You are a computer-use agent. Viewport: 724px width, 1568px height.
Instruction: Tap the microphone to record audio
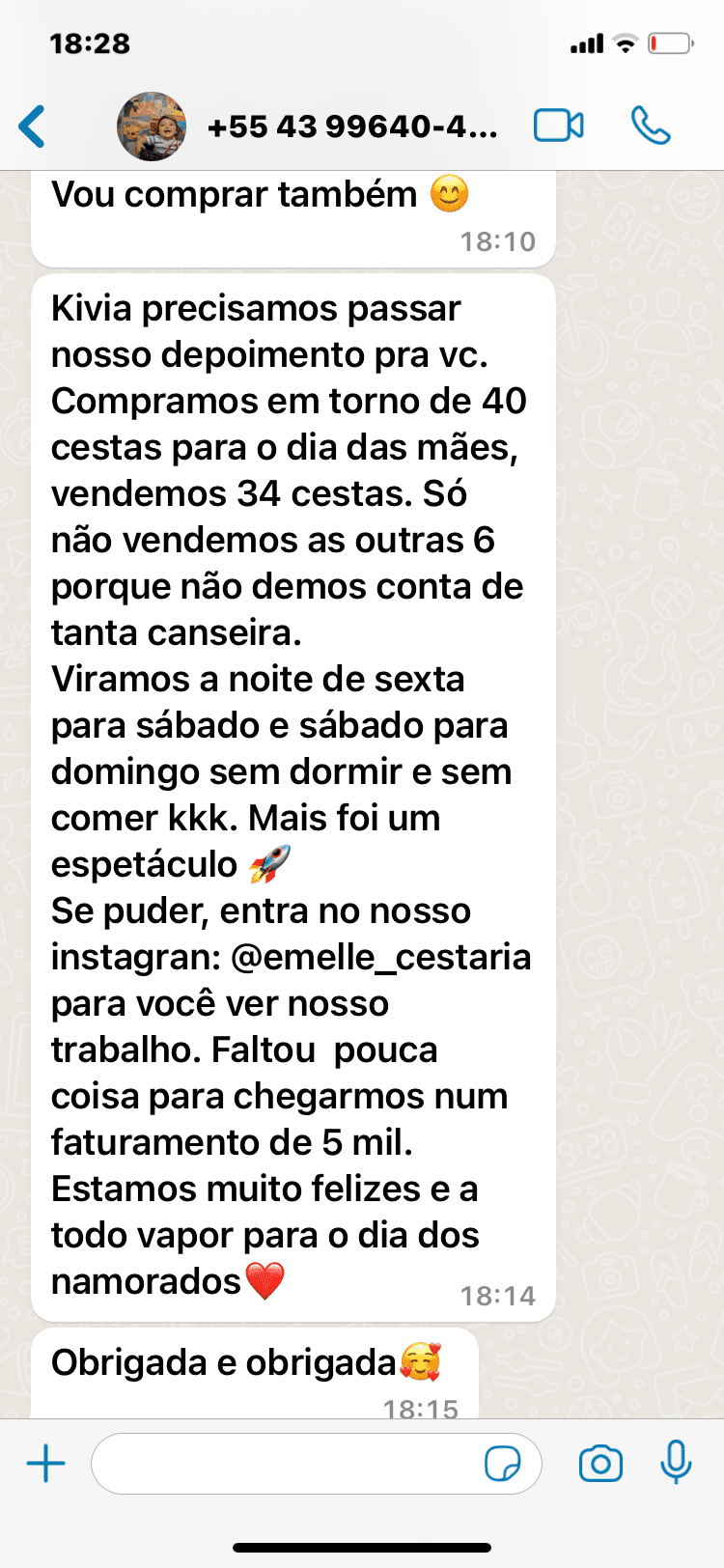click(676, 1462)
